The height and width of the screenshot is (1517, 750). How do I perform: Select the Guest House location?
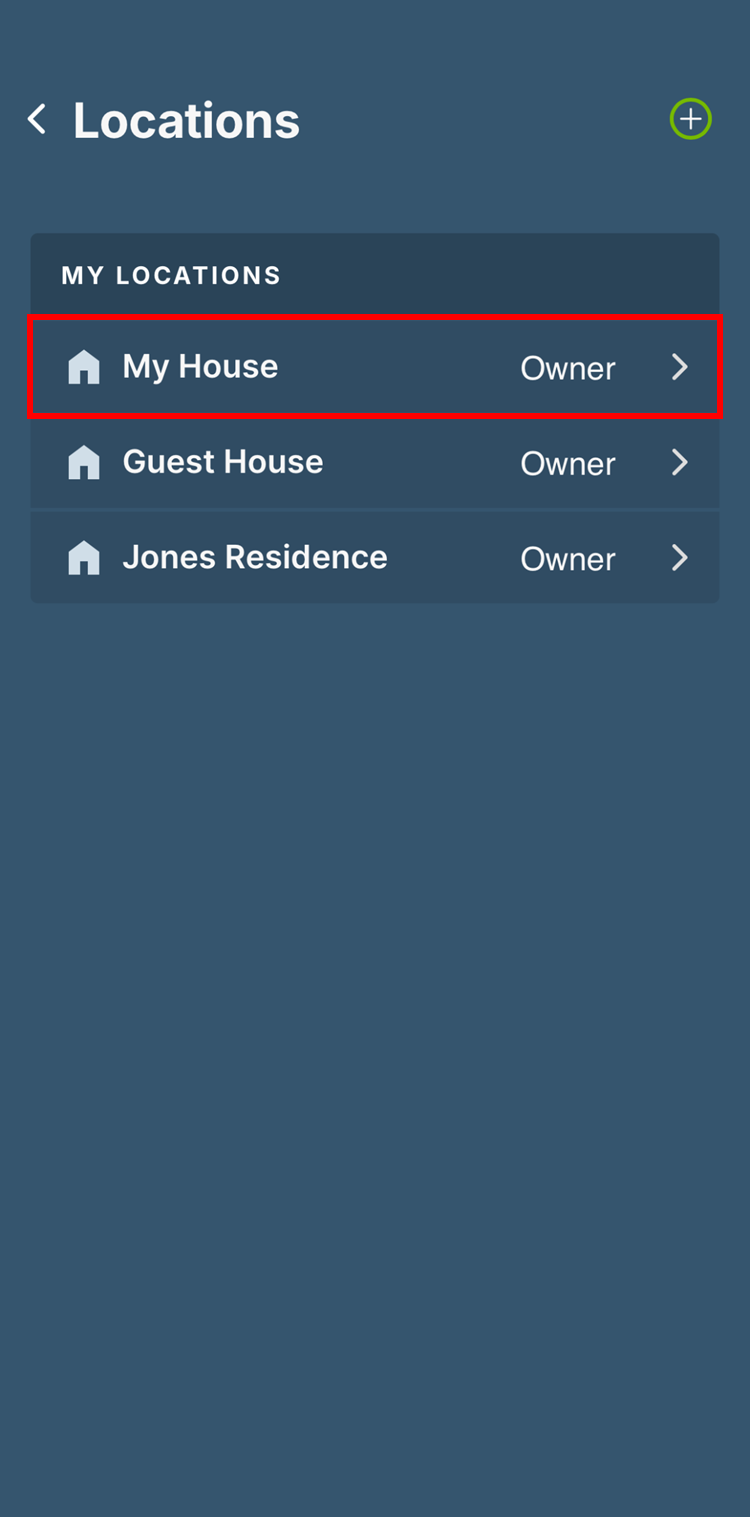pyautogui.click(x=374, y=463)
